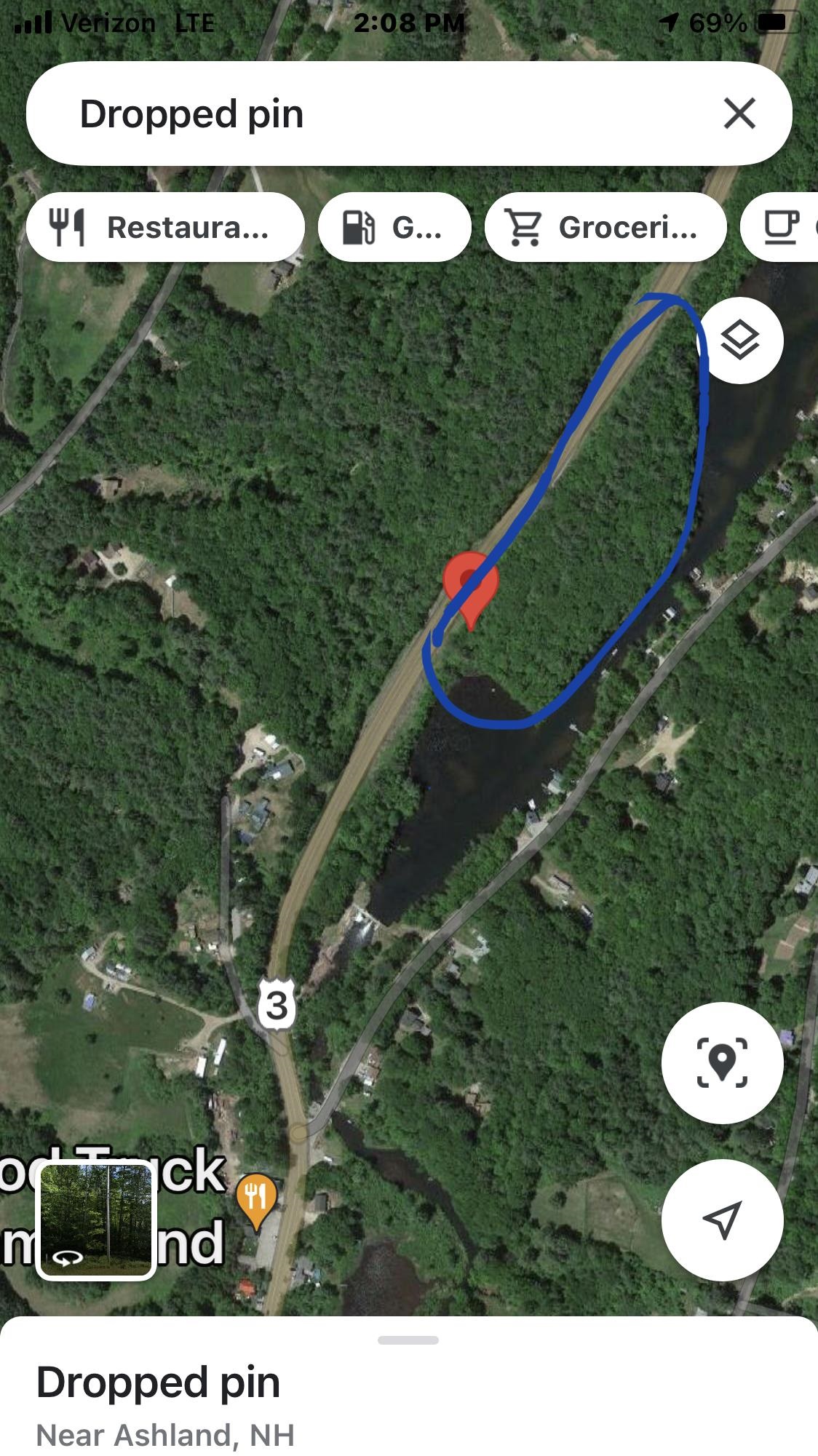
Task: Select the Restaurants chip
Action: (x=165, y=227)
